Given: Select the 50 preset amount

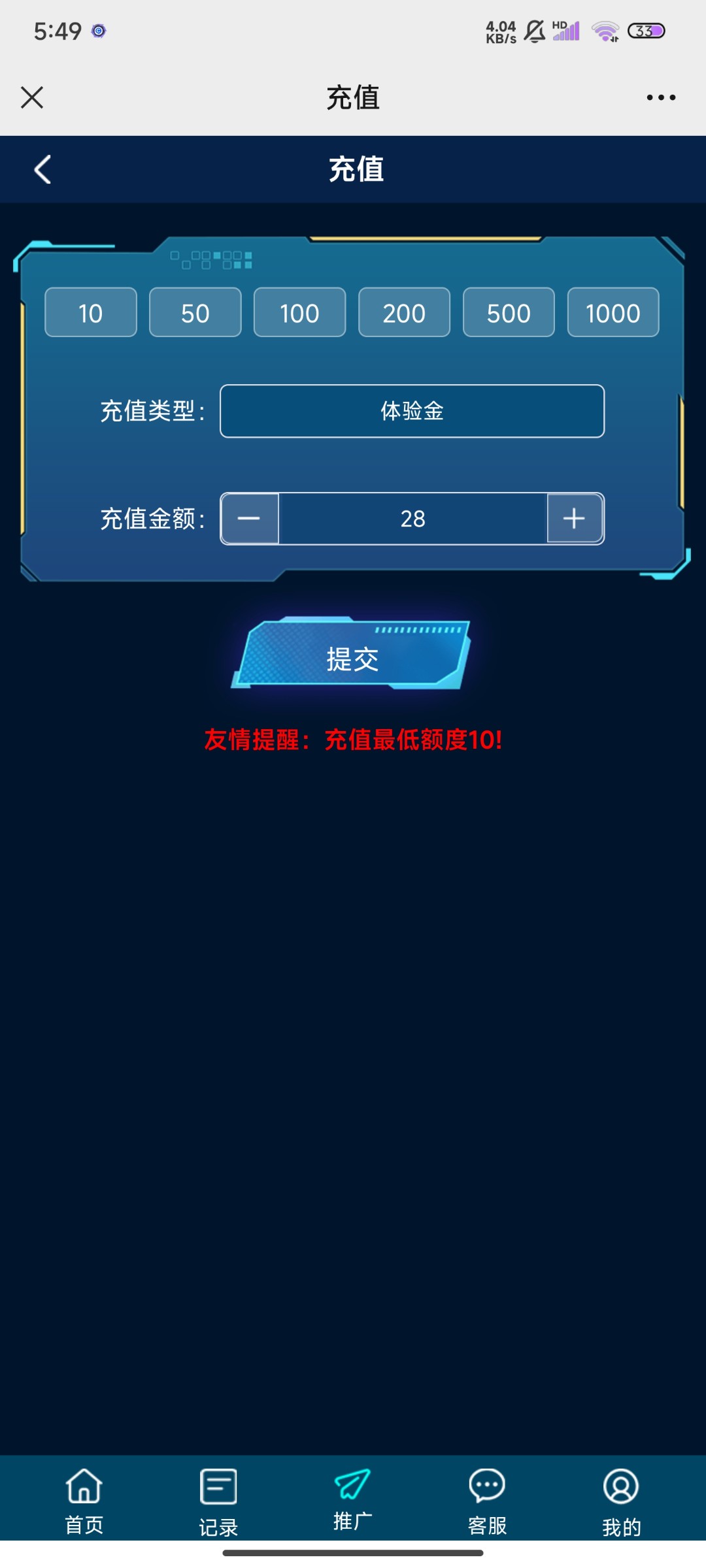Looking at the screenshot, I should [195, 313].
